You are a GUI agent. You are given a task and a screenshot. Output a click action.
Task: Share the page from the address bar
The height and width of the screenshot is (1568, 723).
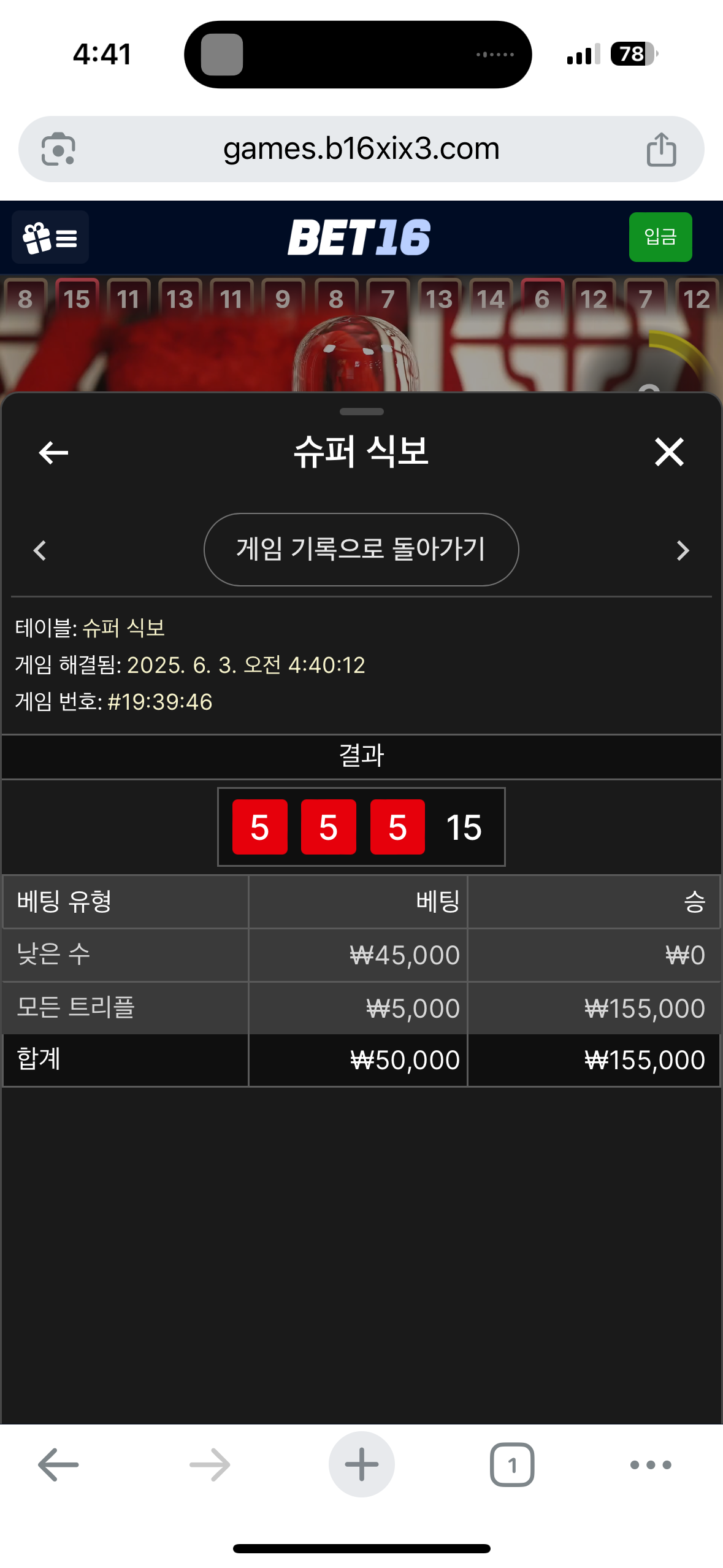click(x=661, y=149)
